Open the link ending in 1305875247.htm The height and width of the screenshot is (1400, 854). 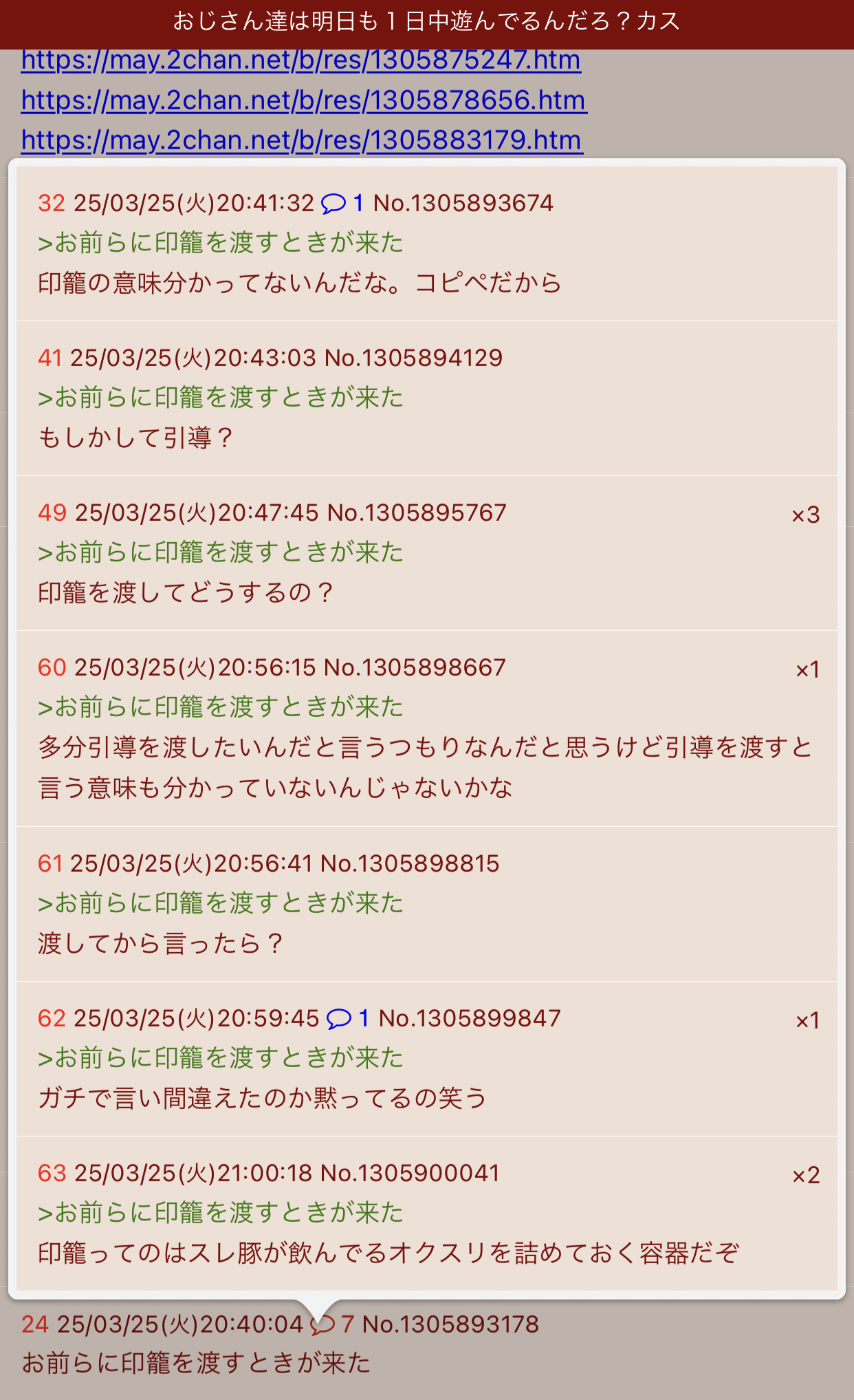(x=300, y=61)
